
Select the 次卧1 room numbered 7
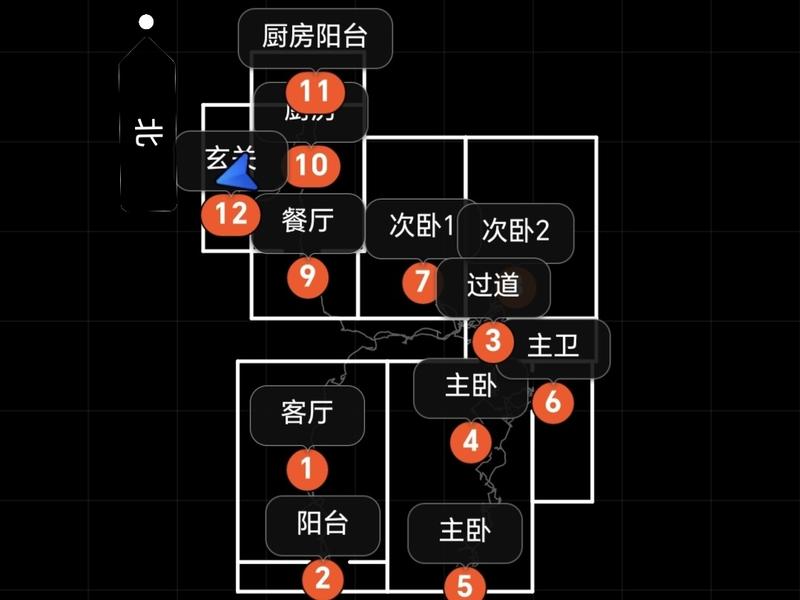[422, 281]
